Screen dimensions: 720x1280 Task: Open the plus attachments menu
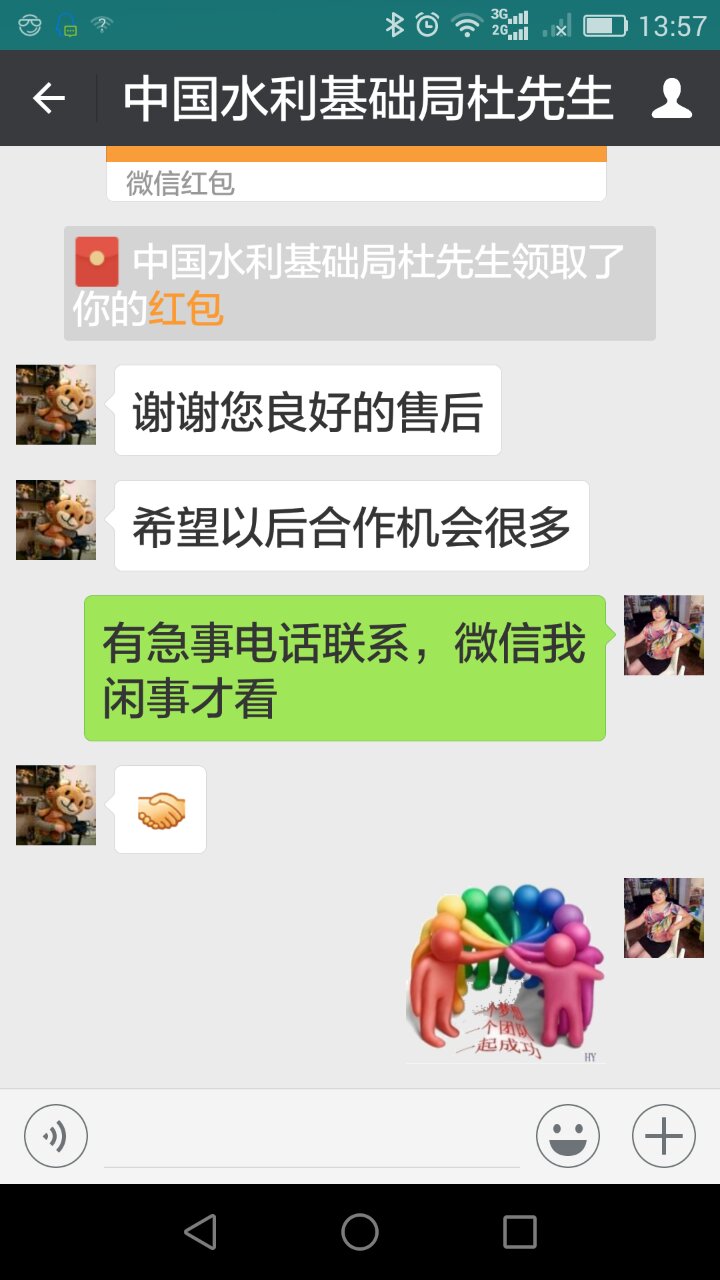(664, 1136)
